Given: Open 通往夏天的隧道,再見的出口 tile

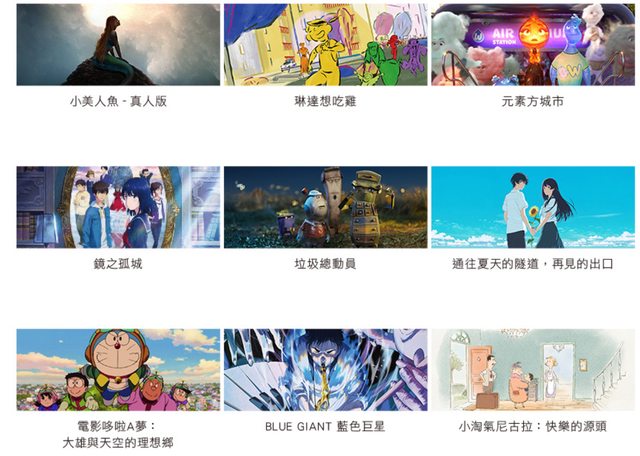Looking at the screenshot, I should [532, 207].
